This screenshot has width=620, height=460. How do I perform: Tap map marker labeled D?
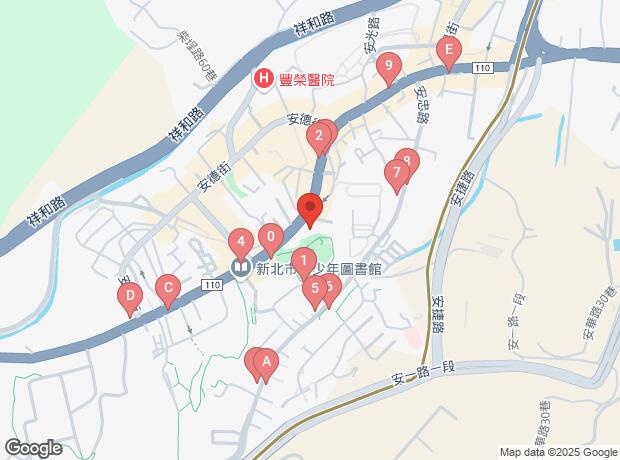pos(129,297)
